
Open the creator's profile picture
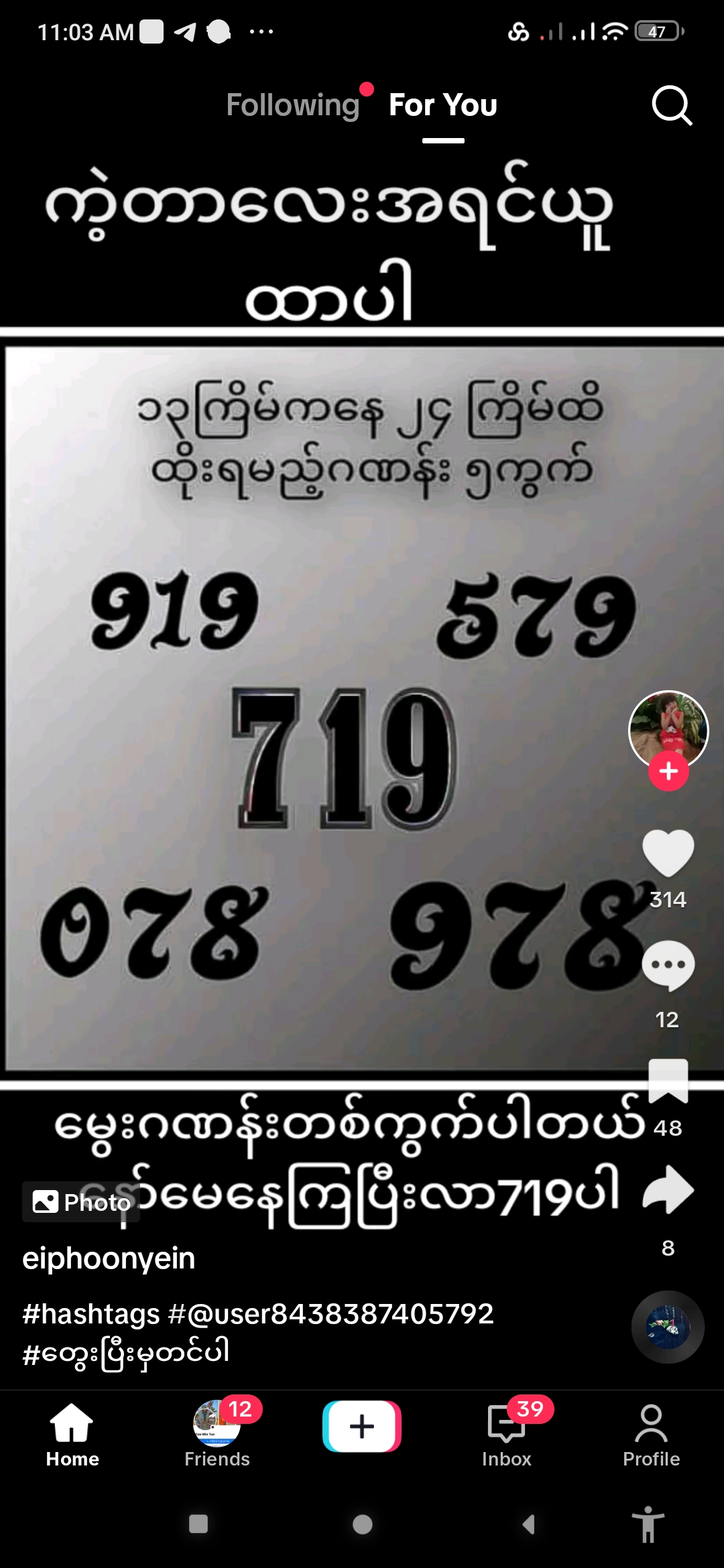pyautogui.click(x=668, y=729)
